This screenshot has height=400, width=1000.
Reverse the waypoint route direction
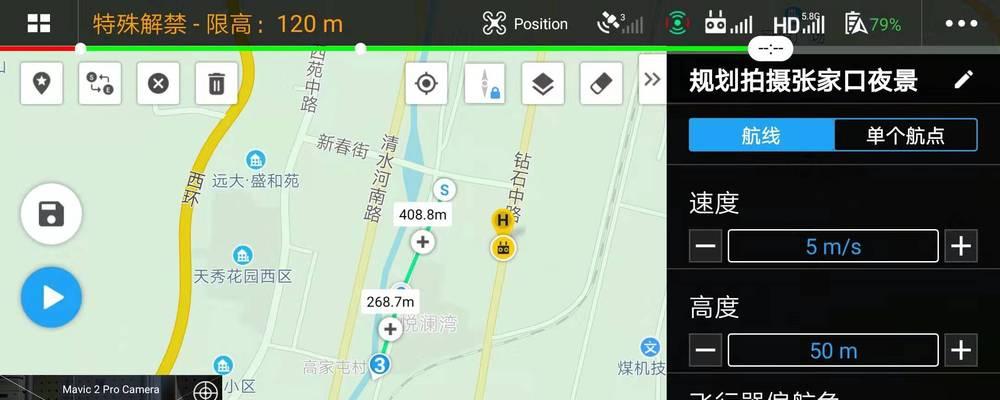[x=100, y=83]
